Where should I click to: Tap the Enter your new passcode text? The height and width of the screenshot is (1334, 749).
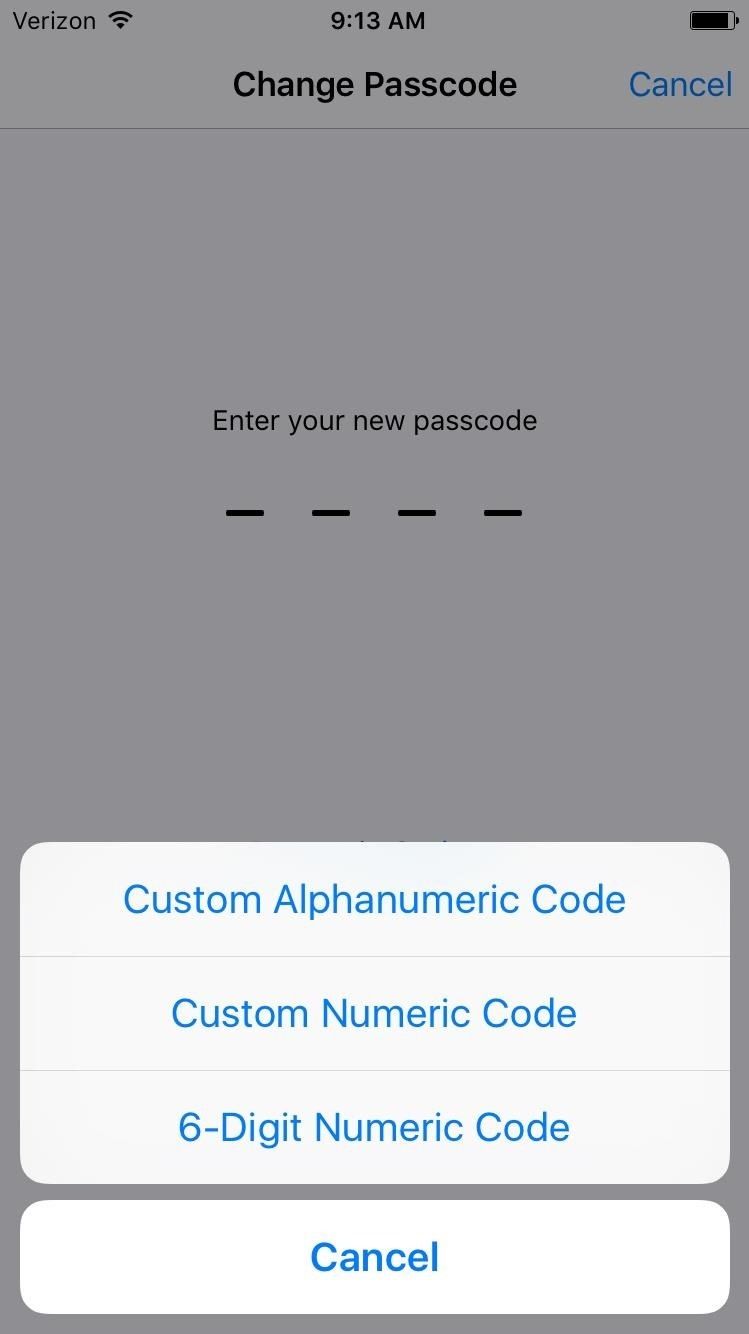(x=374, y=420)
